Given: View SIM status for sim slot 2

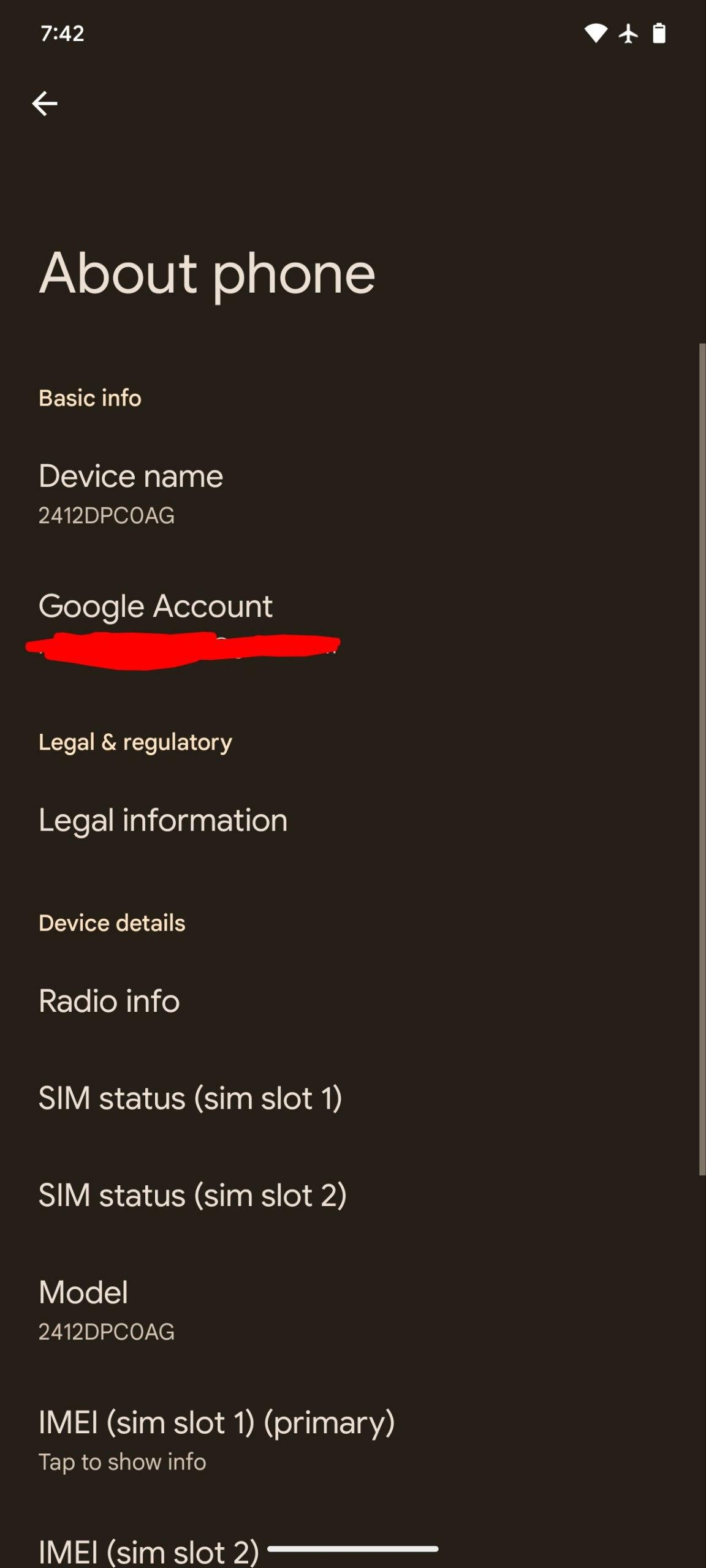Looking at the screenshot, I should 192,1195.
